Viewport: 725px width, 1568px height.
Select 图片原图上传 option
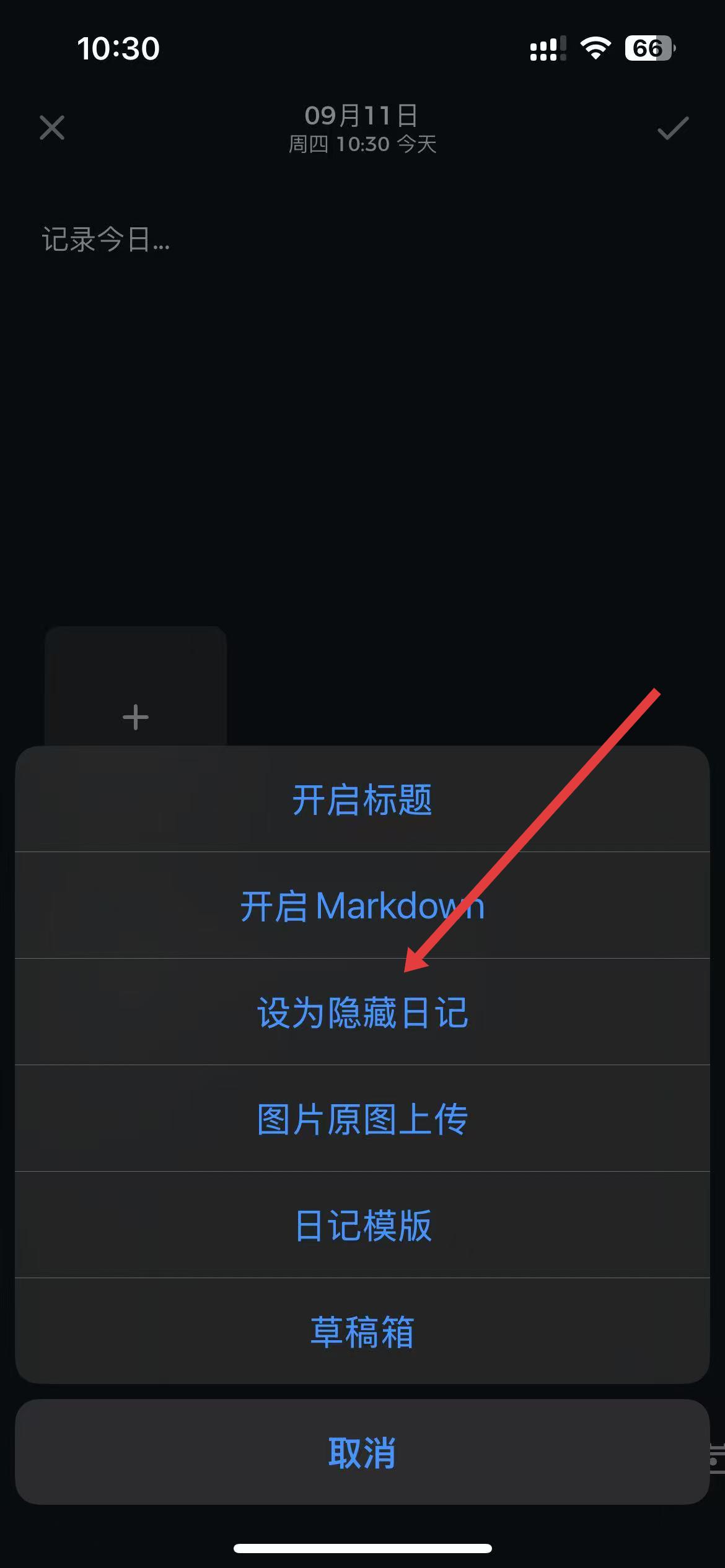(362, 1119)
